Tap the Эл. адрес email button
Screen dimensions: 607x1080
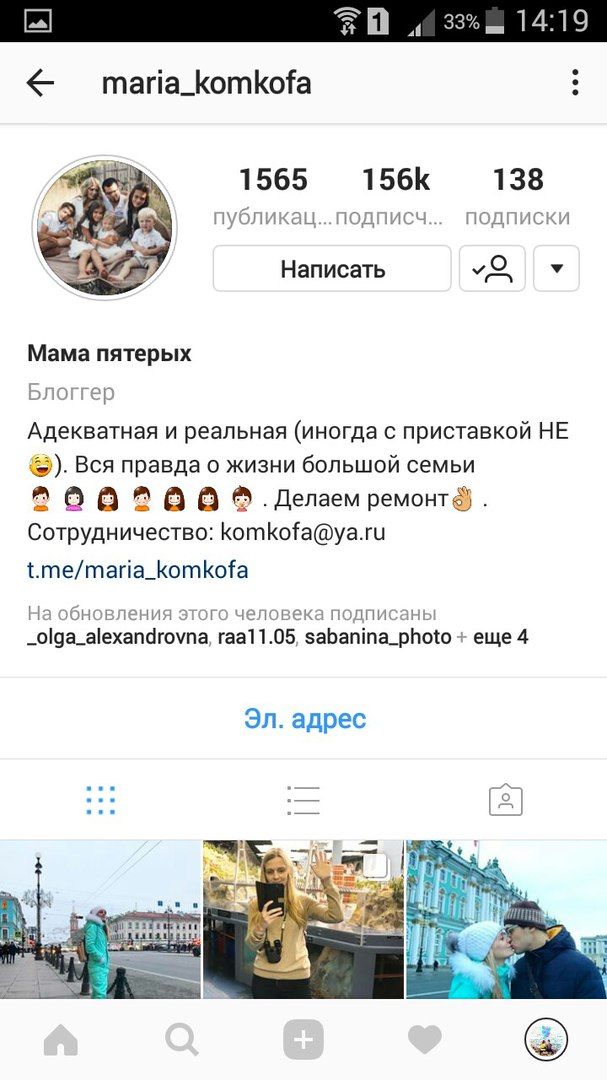[304, 718]
